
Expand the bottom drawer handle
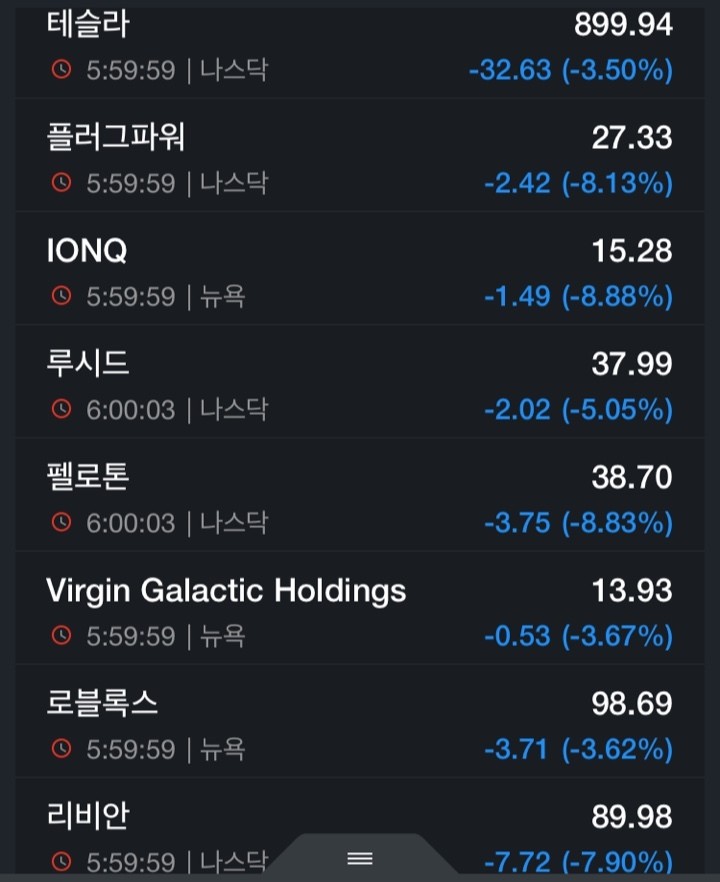pos(359,858)
